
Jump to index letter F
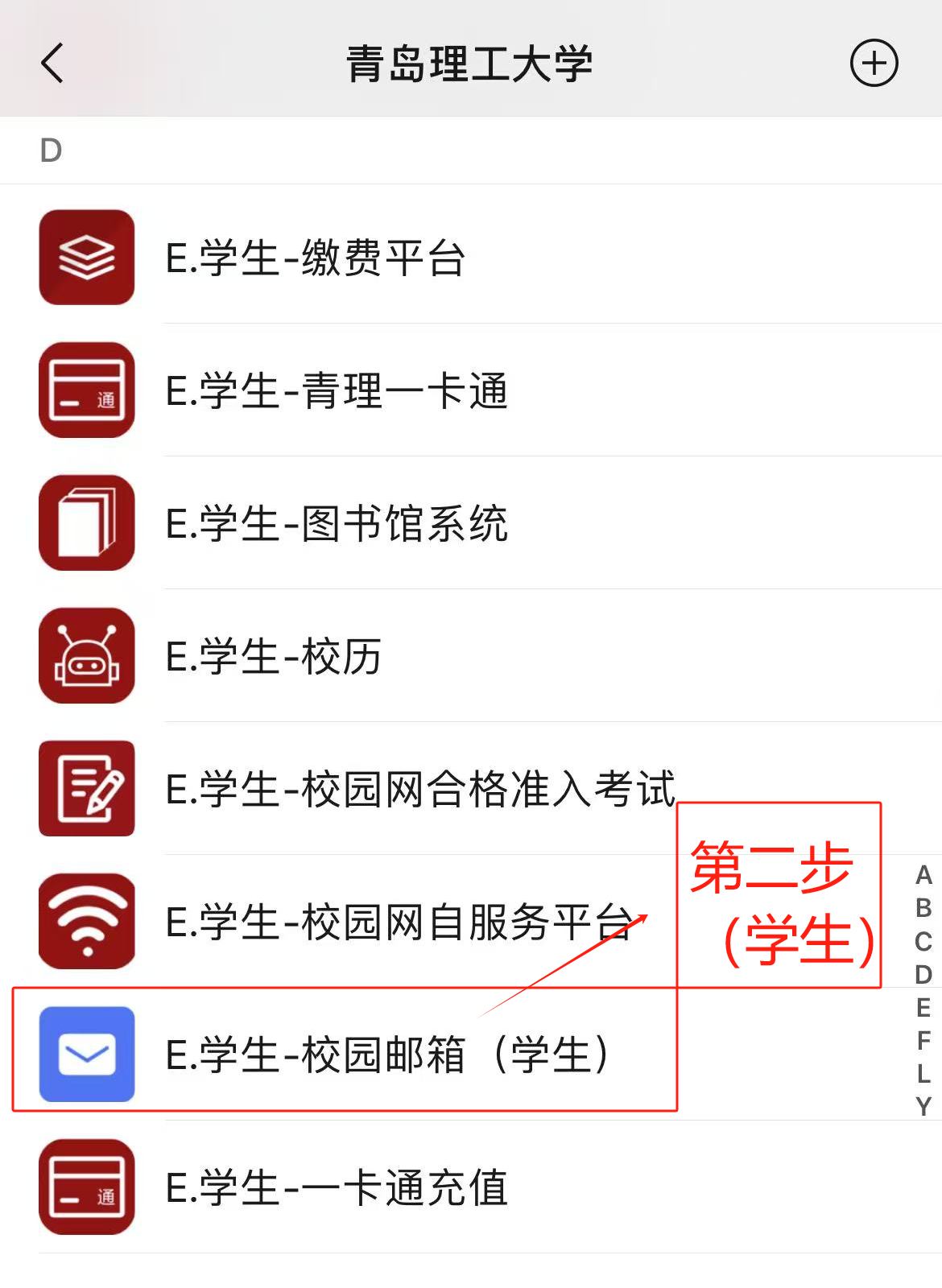coord(923,1041)
